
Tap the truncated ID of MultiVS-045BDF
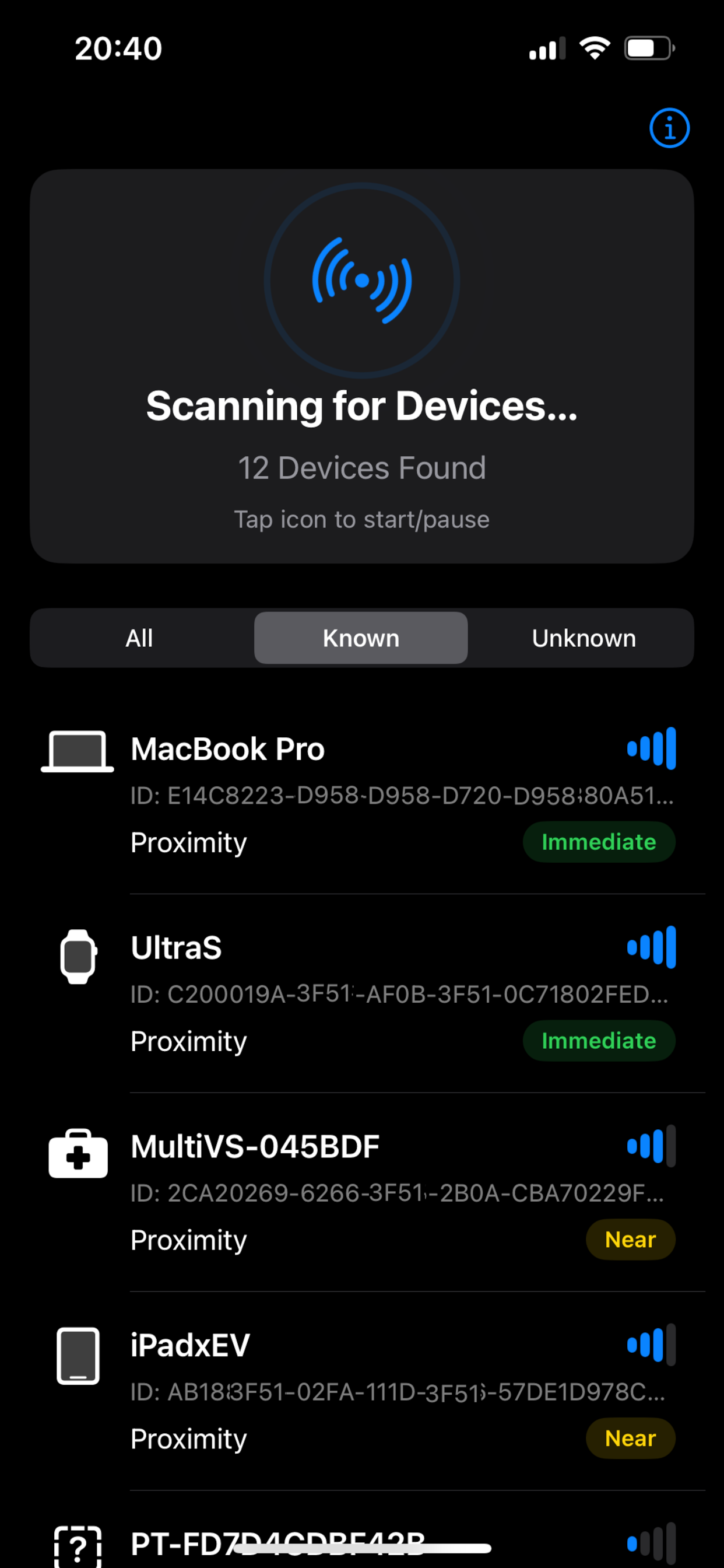pyautogui.click(x=399, y=1194)
